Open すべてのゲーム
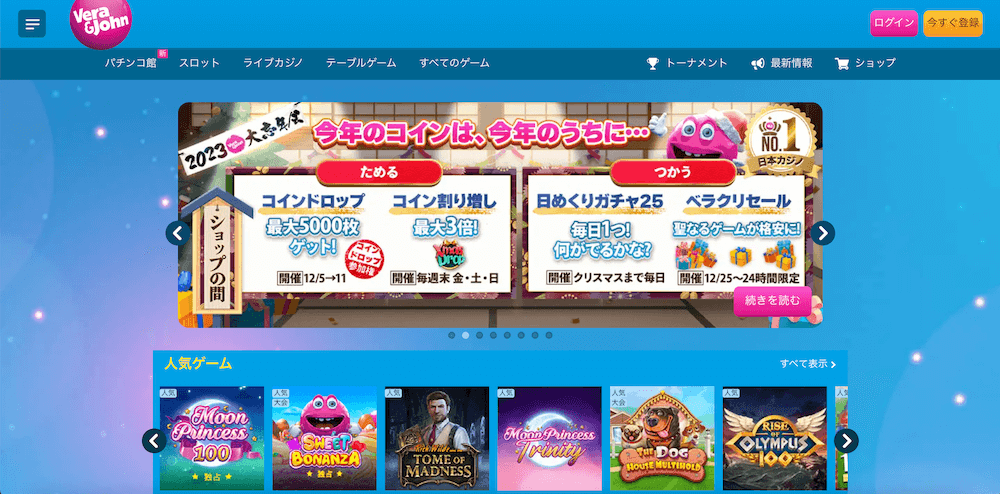Viewport: 1000px width, 494px height. pos(454,63)
